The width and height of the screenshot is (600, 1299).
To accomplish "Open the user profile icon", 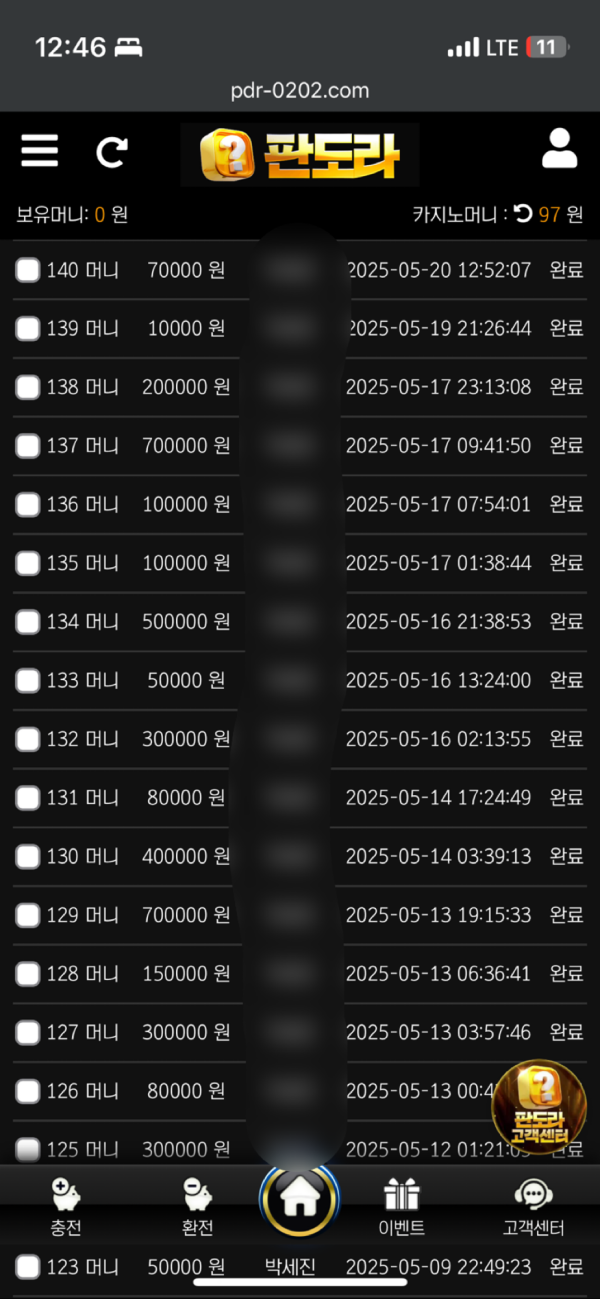I will (560, 148).
